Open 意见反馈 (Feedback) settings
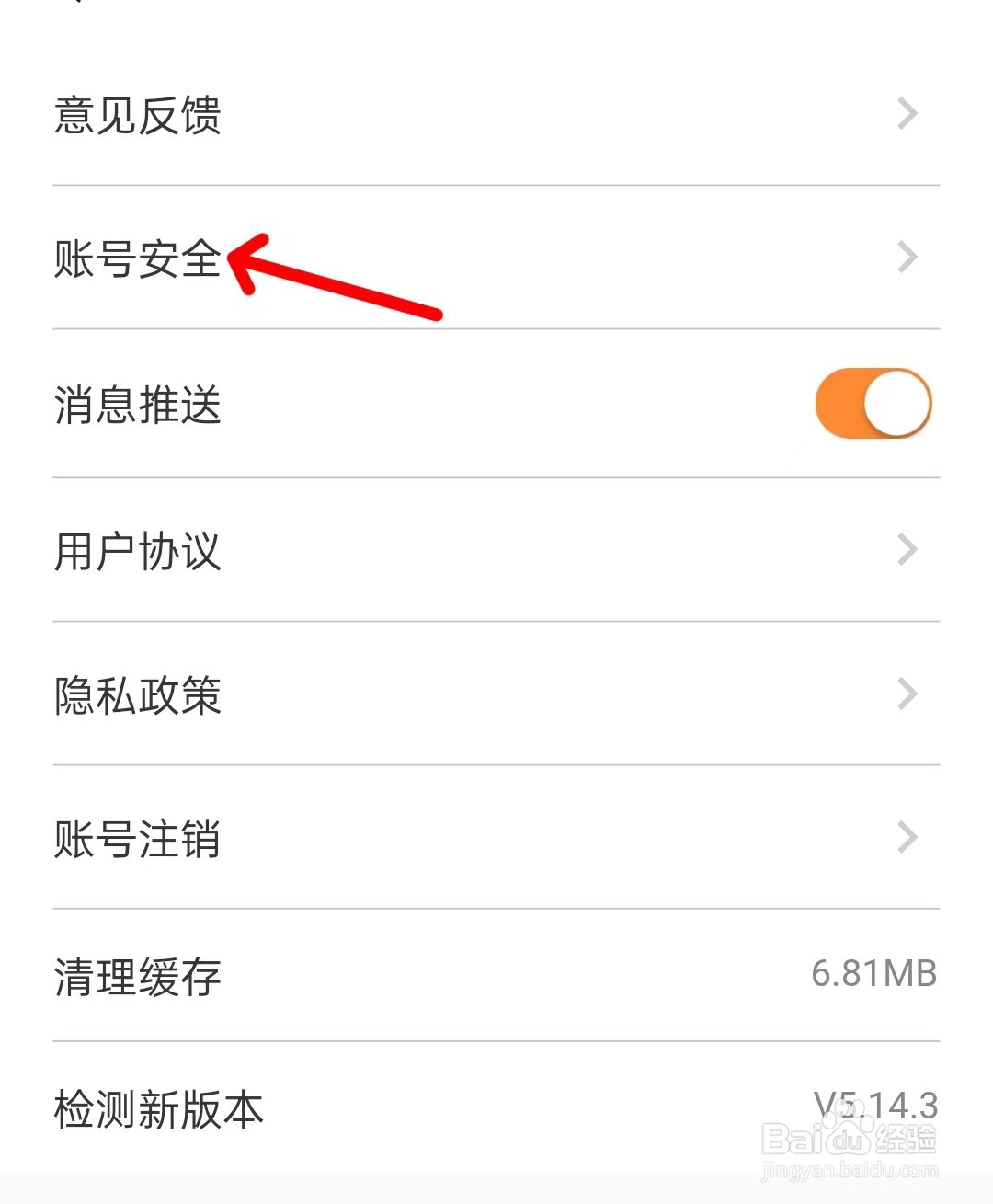The width and height of the screenshot is (993, 1204). pyautogui.click(x=138, y=114)
